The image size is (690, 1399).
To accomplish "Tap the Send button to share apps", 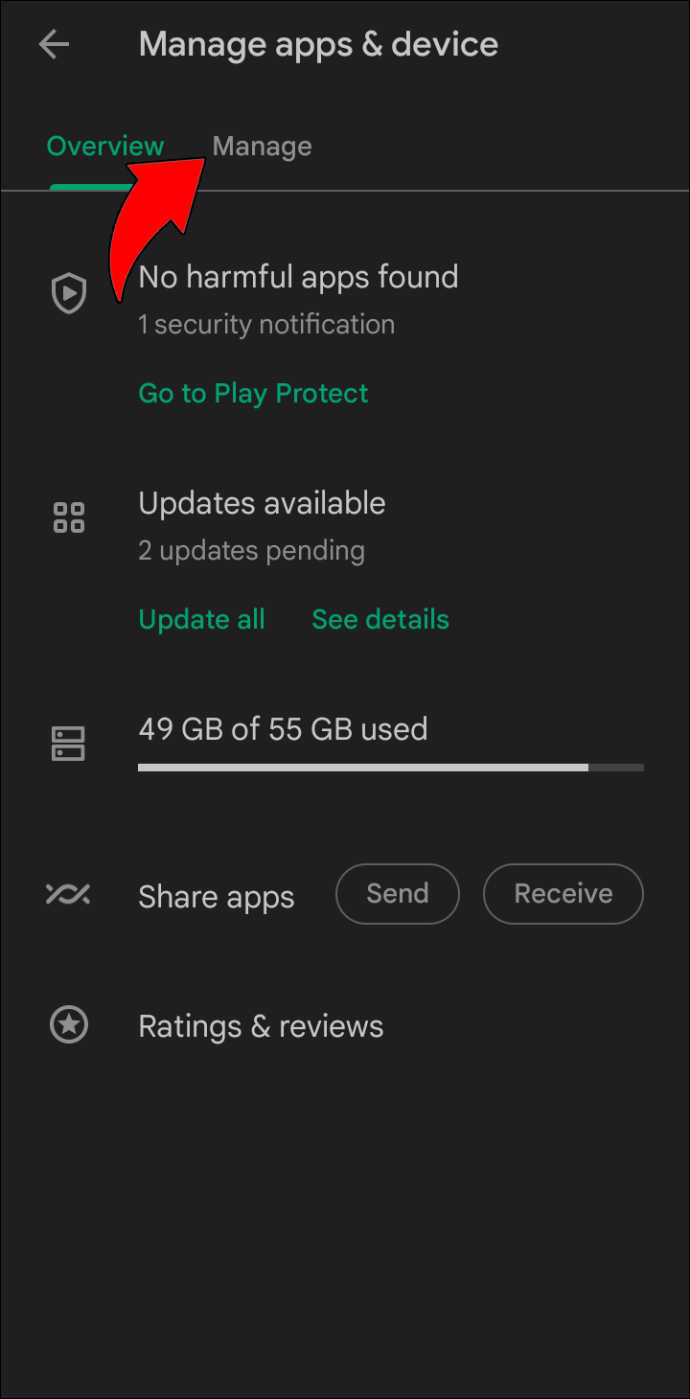I will tap(397, 894).
